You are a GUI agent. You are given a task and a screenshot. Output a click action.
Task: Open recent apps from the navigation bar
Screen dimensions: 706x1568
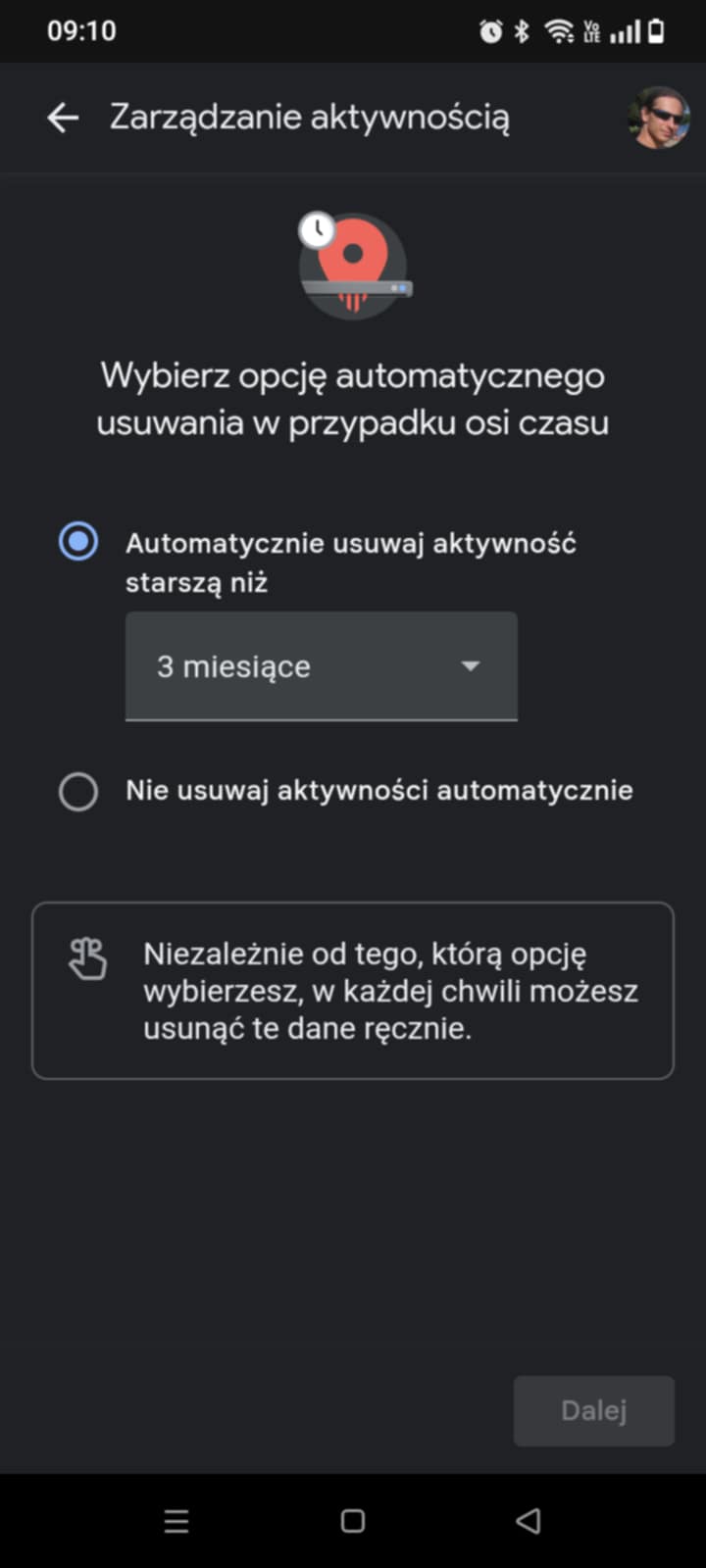176,1521
